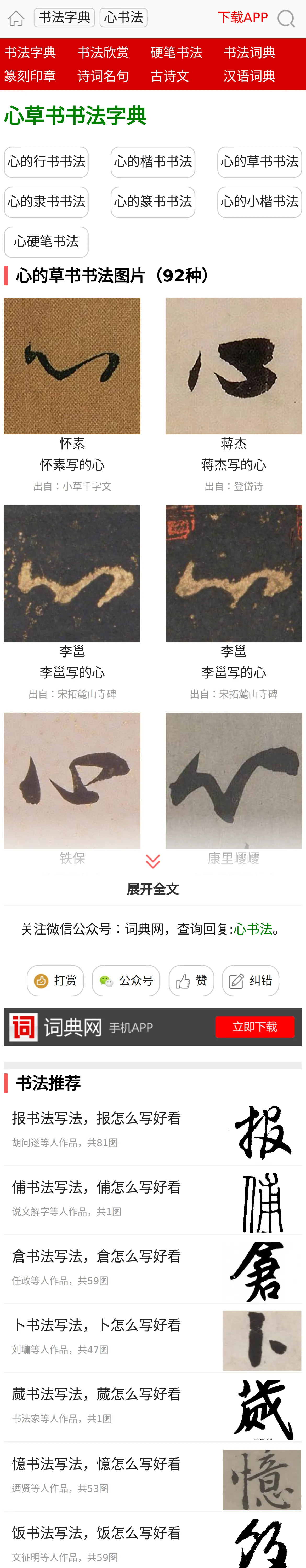Viewport: 306px width, 1568px height.
Task: Open the search magnifier icon
Action: click(x=286, y=18)
